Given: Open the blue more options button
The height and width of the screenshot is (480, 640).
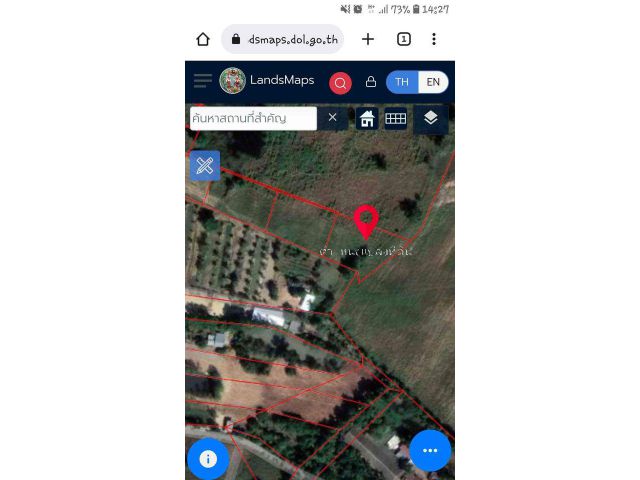Looking at the screenshot, I should (430, 451).
